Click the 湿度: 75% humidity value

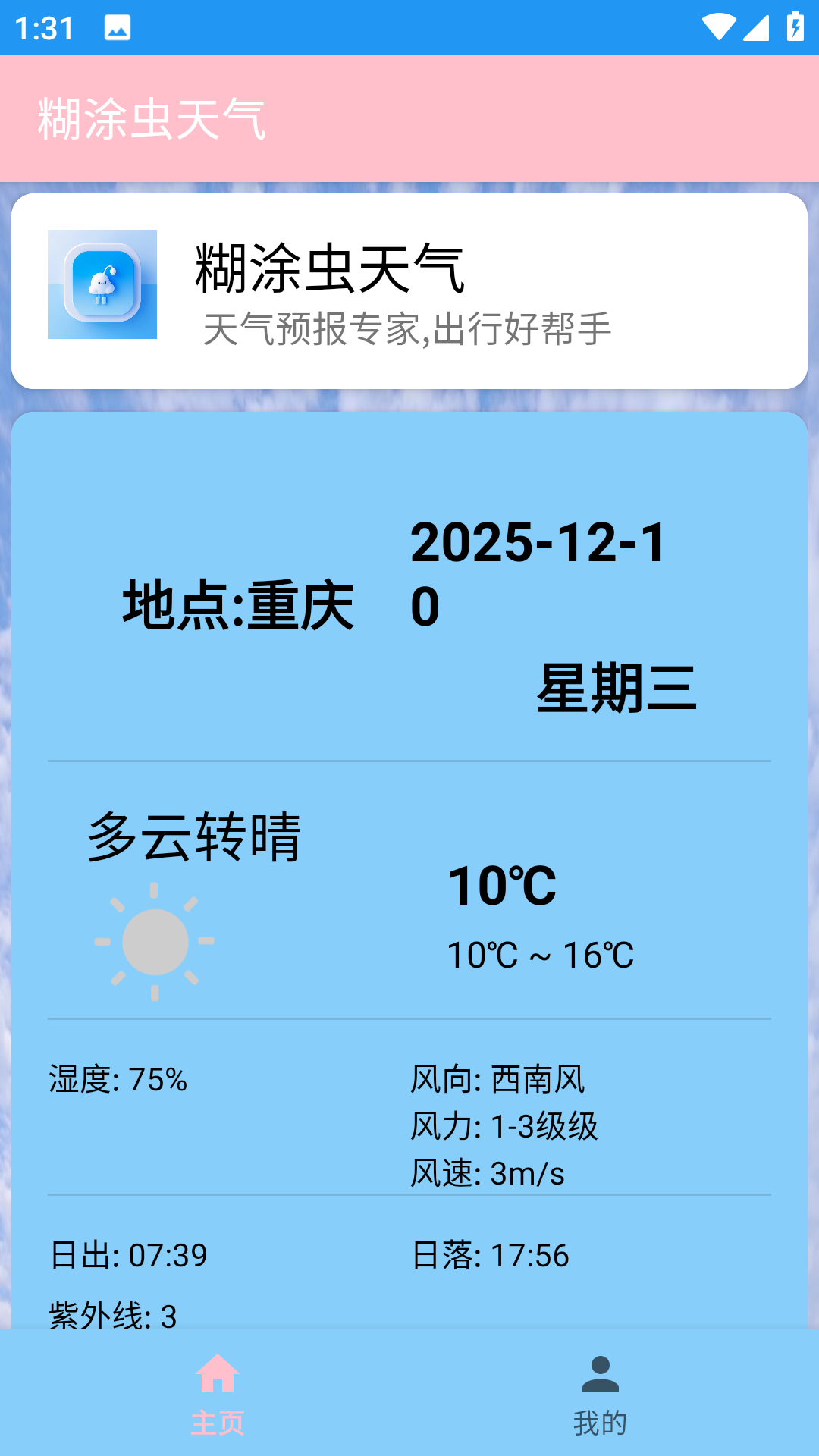tap(118, 1078)
